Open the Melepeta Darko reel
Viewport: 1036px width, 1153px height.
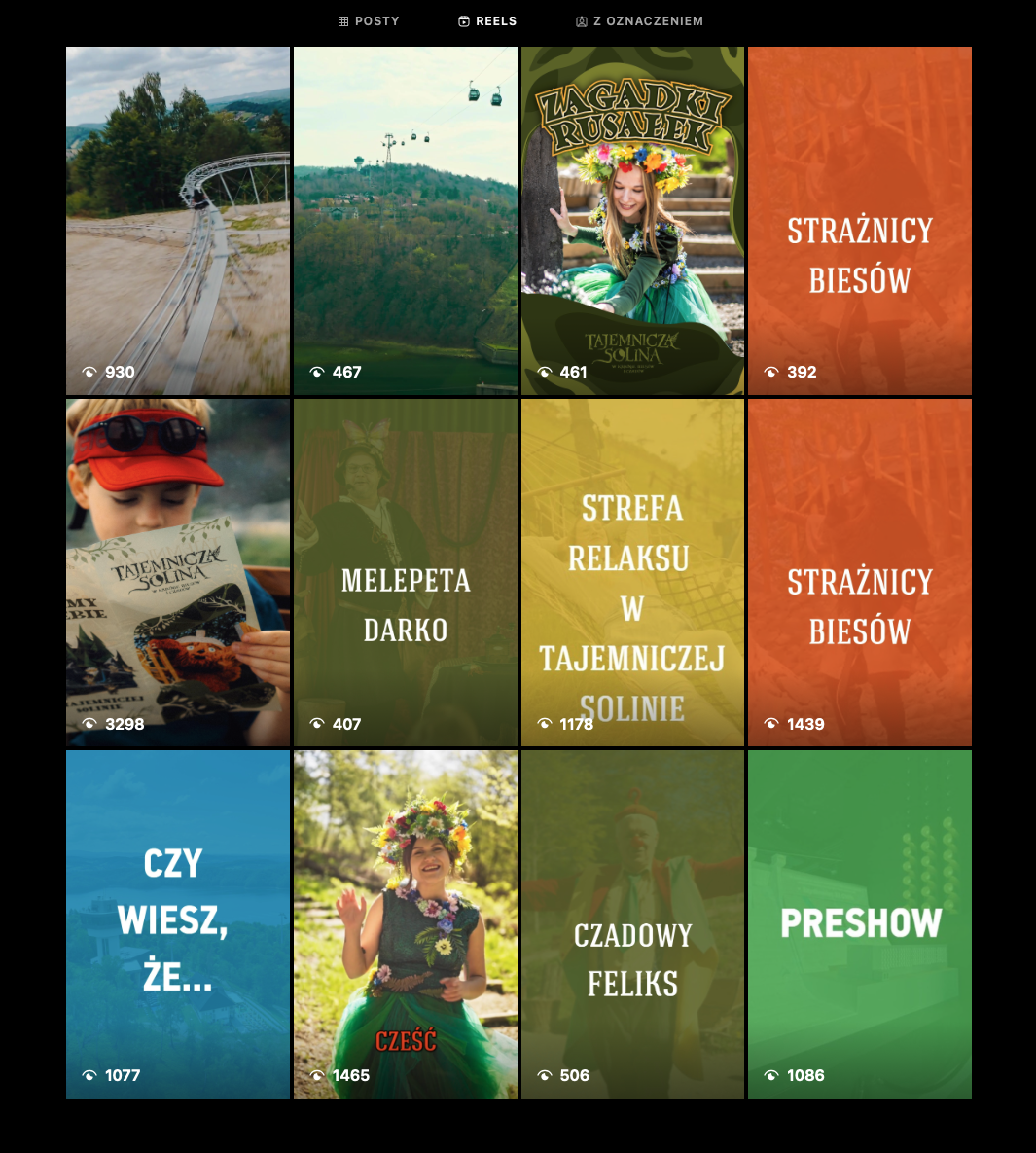point(406,572)
